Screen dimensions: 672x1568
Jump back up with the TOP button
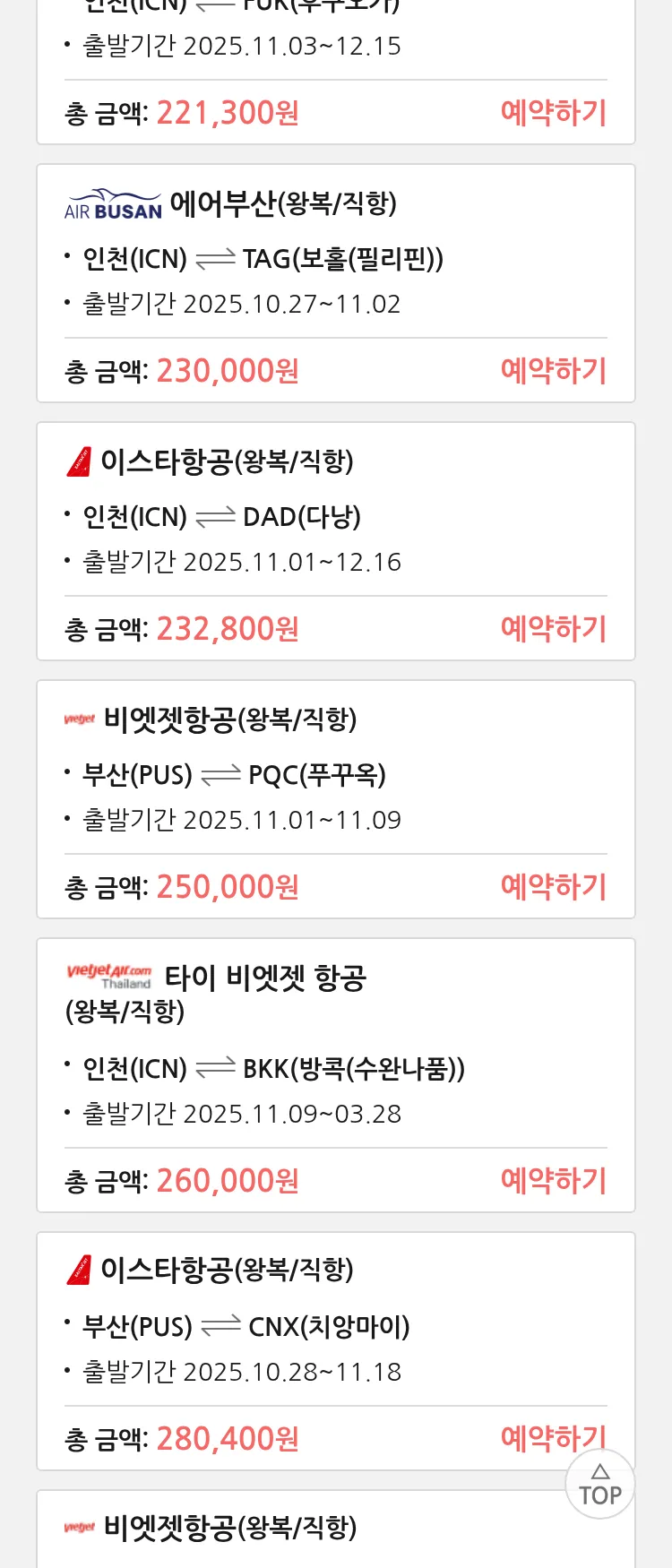599,1485
